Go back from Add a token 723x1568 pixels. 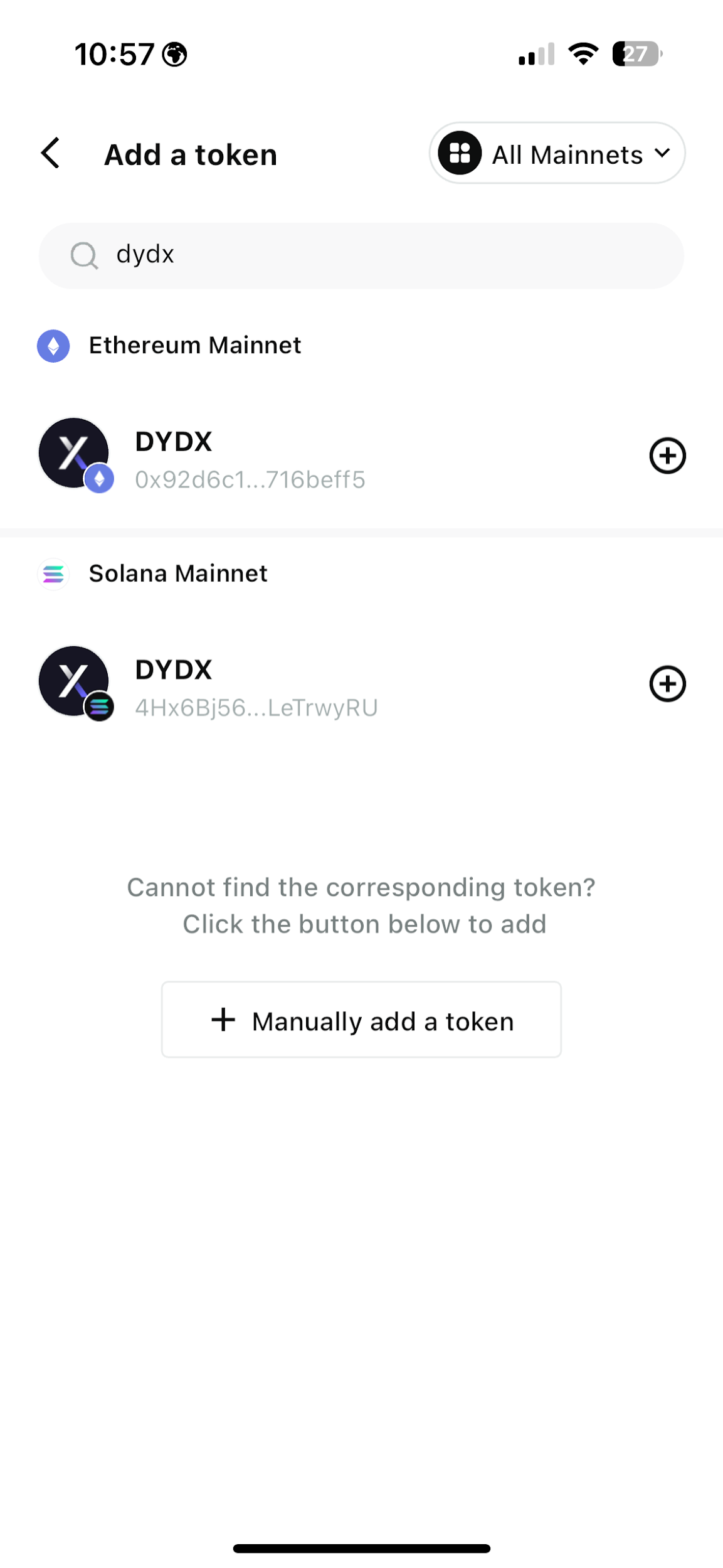(x=51, y=153)
